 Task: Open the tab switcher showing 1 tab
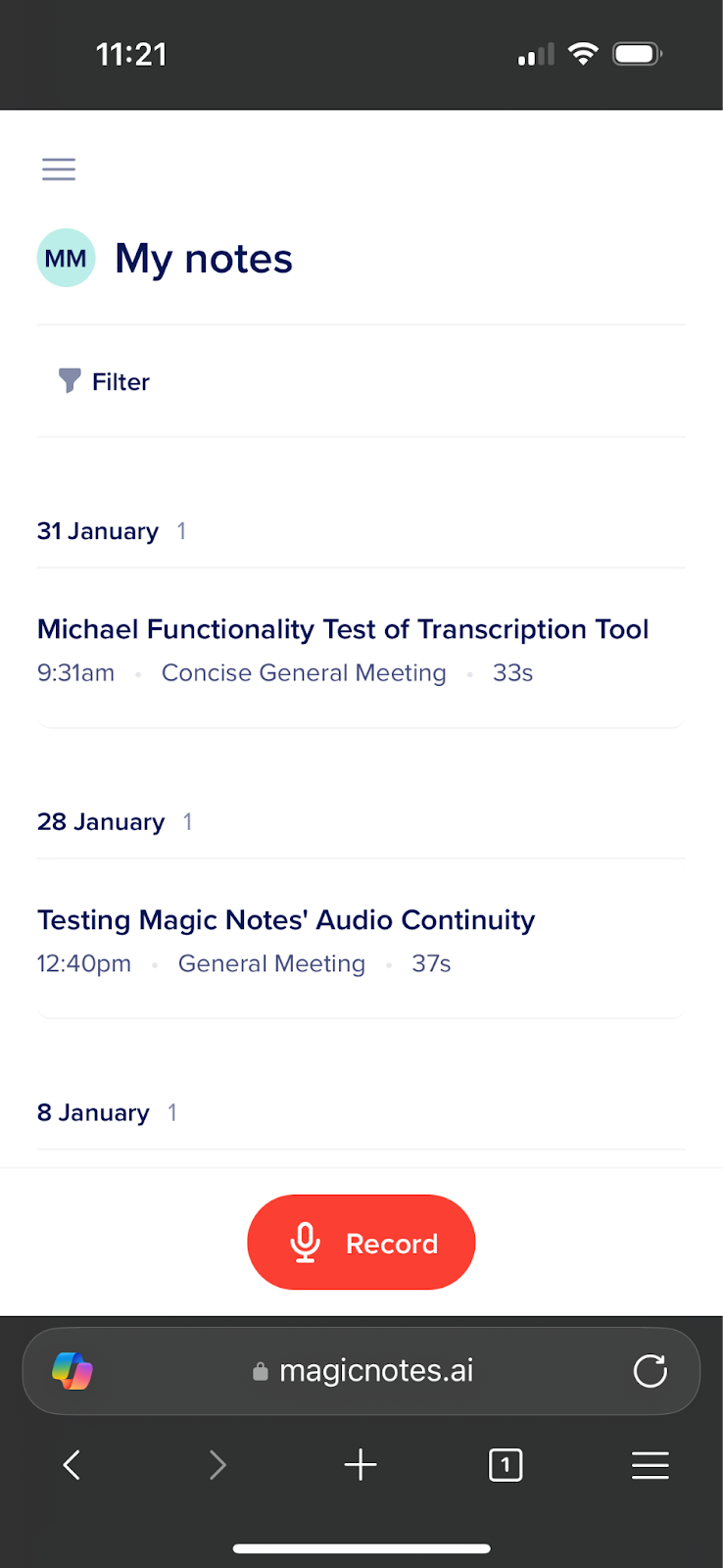pos(506,1465)
